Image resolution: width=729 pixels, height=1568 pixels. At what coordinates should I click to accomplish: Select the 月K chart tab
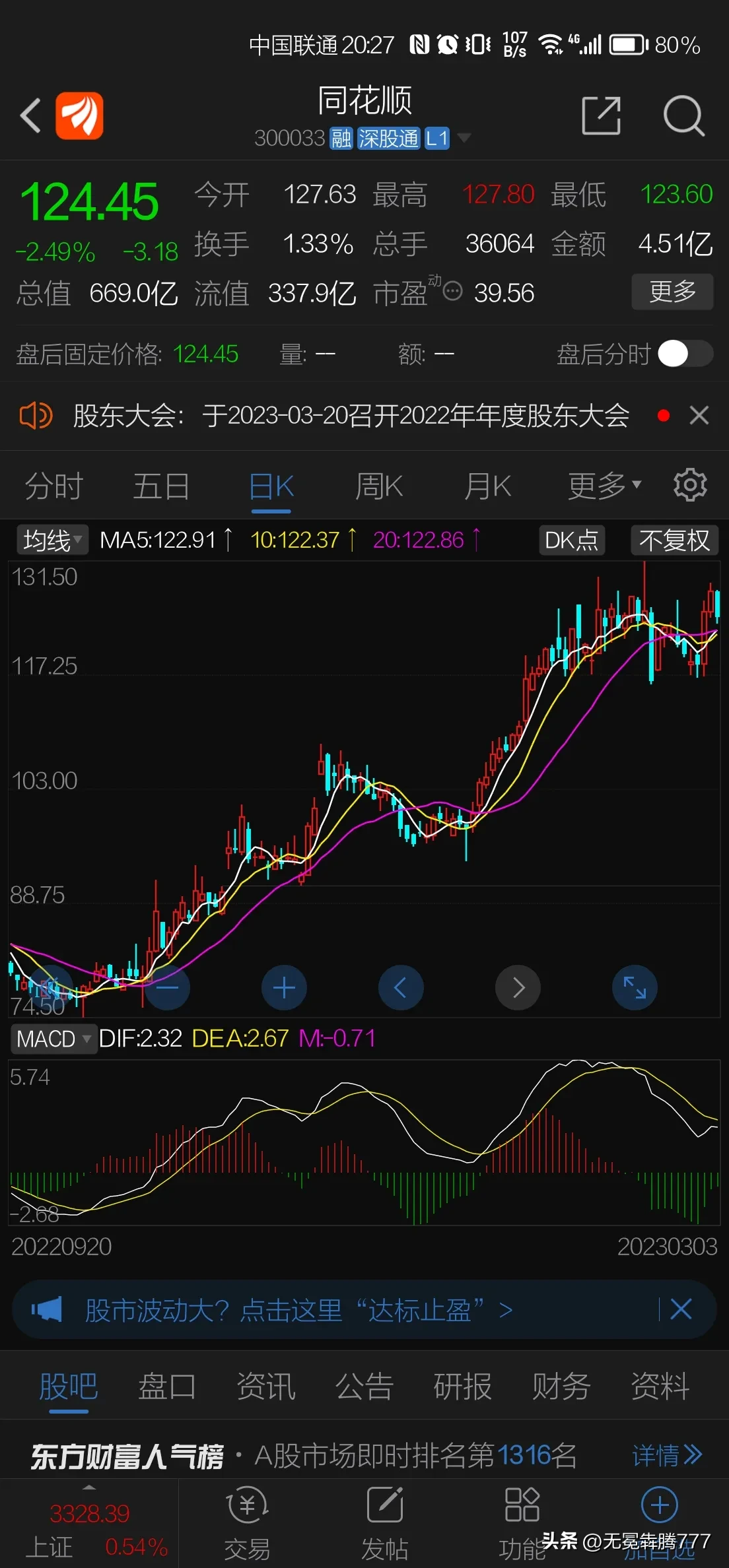[487, 486]
